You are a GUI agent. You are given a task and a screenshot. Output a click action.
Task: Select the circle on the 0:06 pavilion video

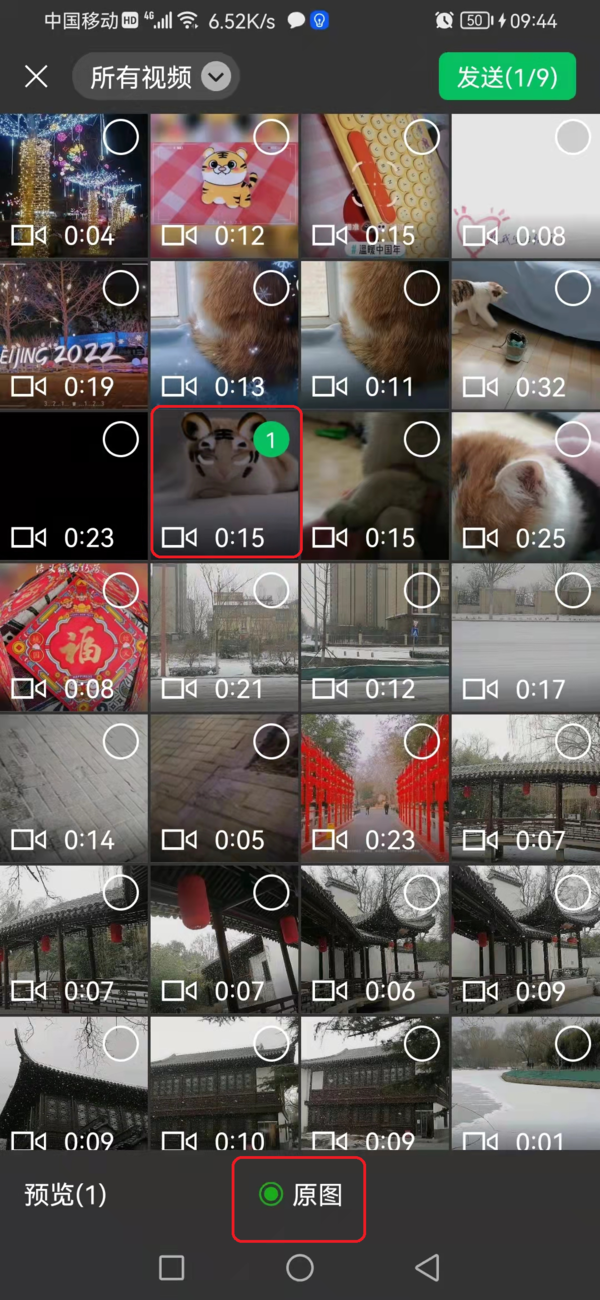coord(422,892)
